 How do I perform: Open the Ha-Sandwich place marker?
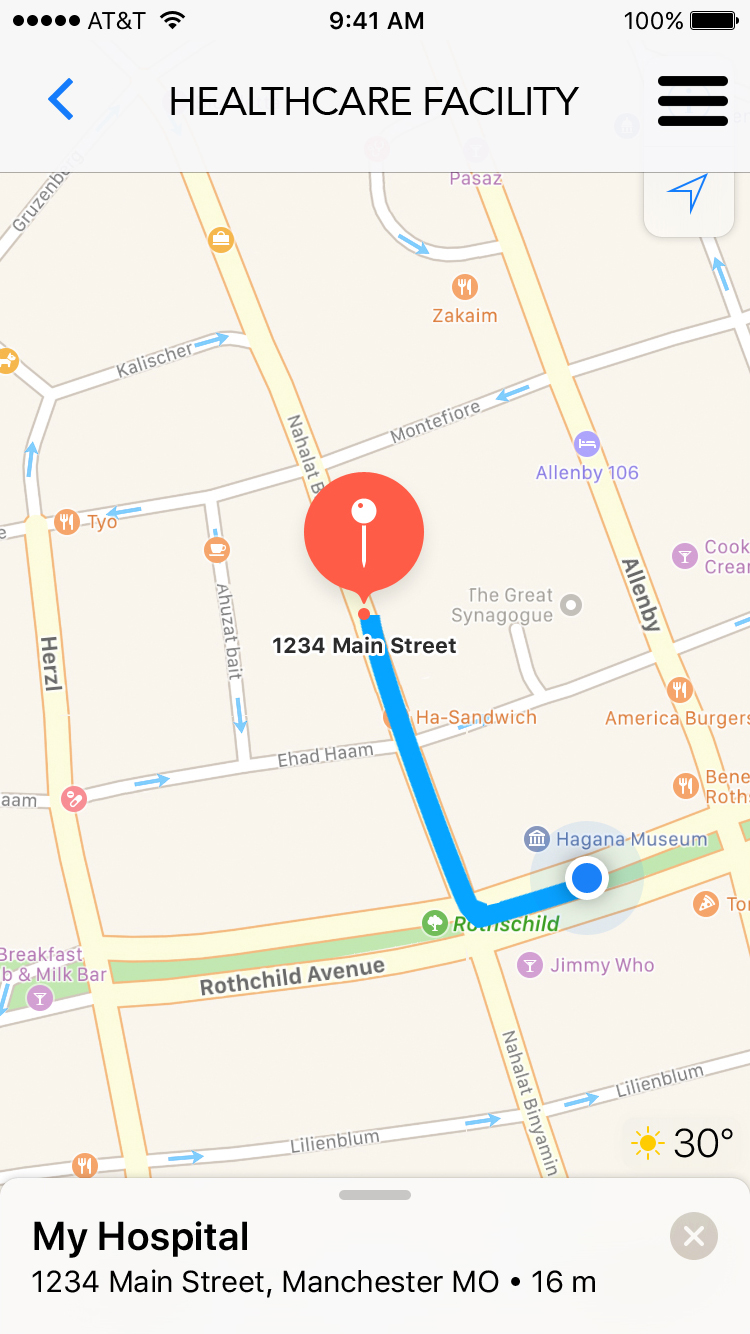pos(393,718)
